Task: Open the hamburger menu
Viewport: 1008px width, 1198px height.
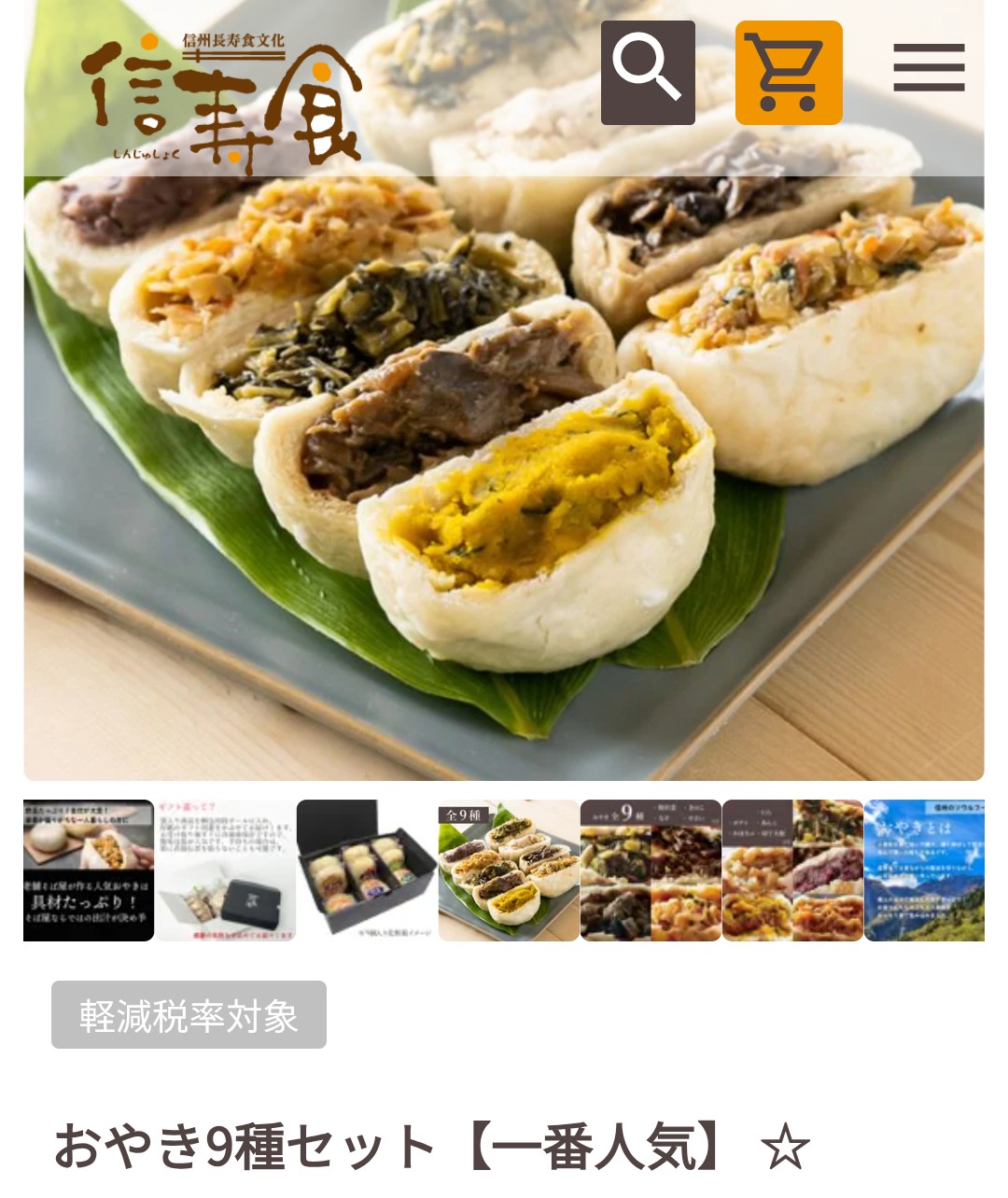Action: pos(928,68)
